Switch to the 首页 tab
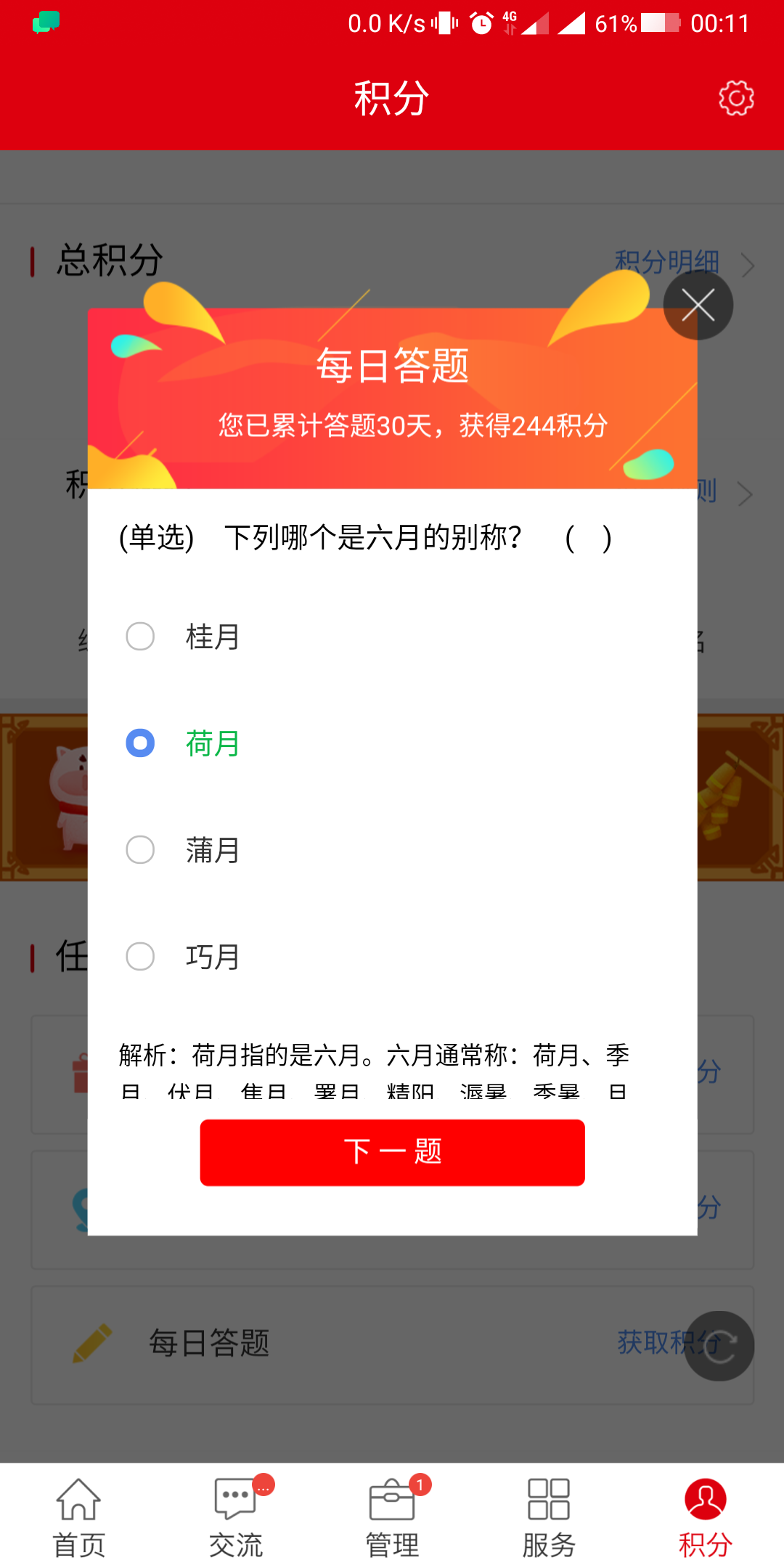Screen dimensions: 784x1568 click(78, 1518)
